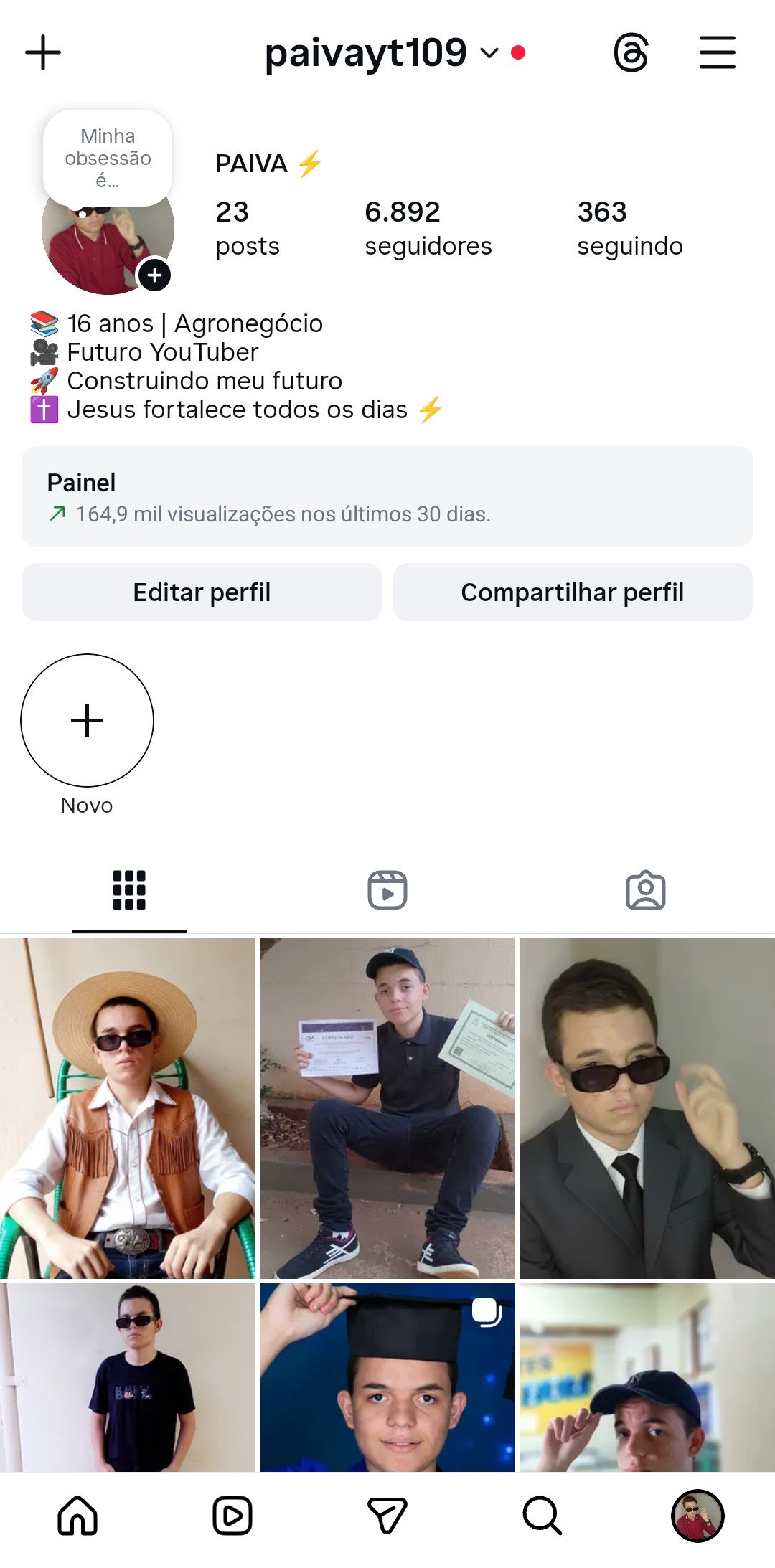Image resolution: width=775 pixels, height=1568 pixels.
Task: Tap Compartilhar perfil button
Action: pyautogui.click(x=573, y=592)
